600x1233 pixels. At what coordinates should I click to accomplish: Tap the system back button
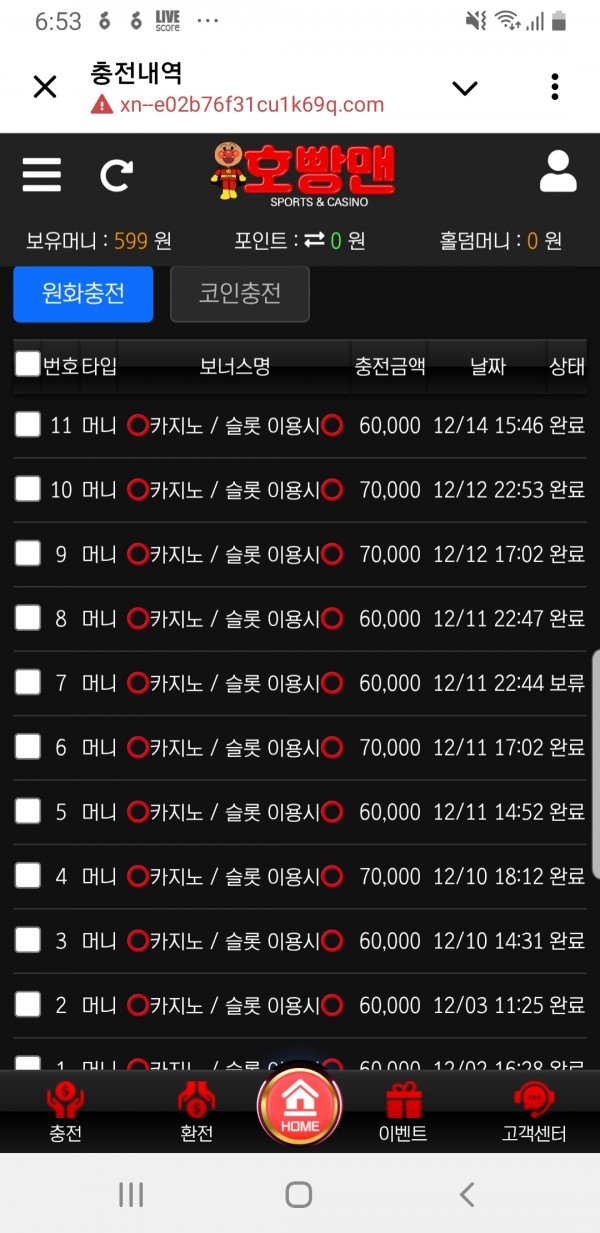click(x=466, y=1194)
